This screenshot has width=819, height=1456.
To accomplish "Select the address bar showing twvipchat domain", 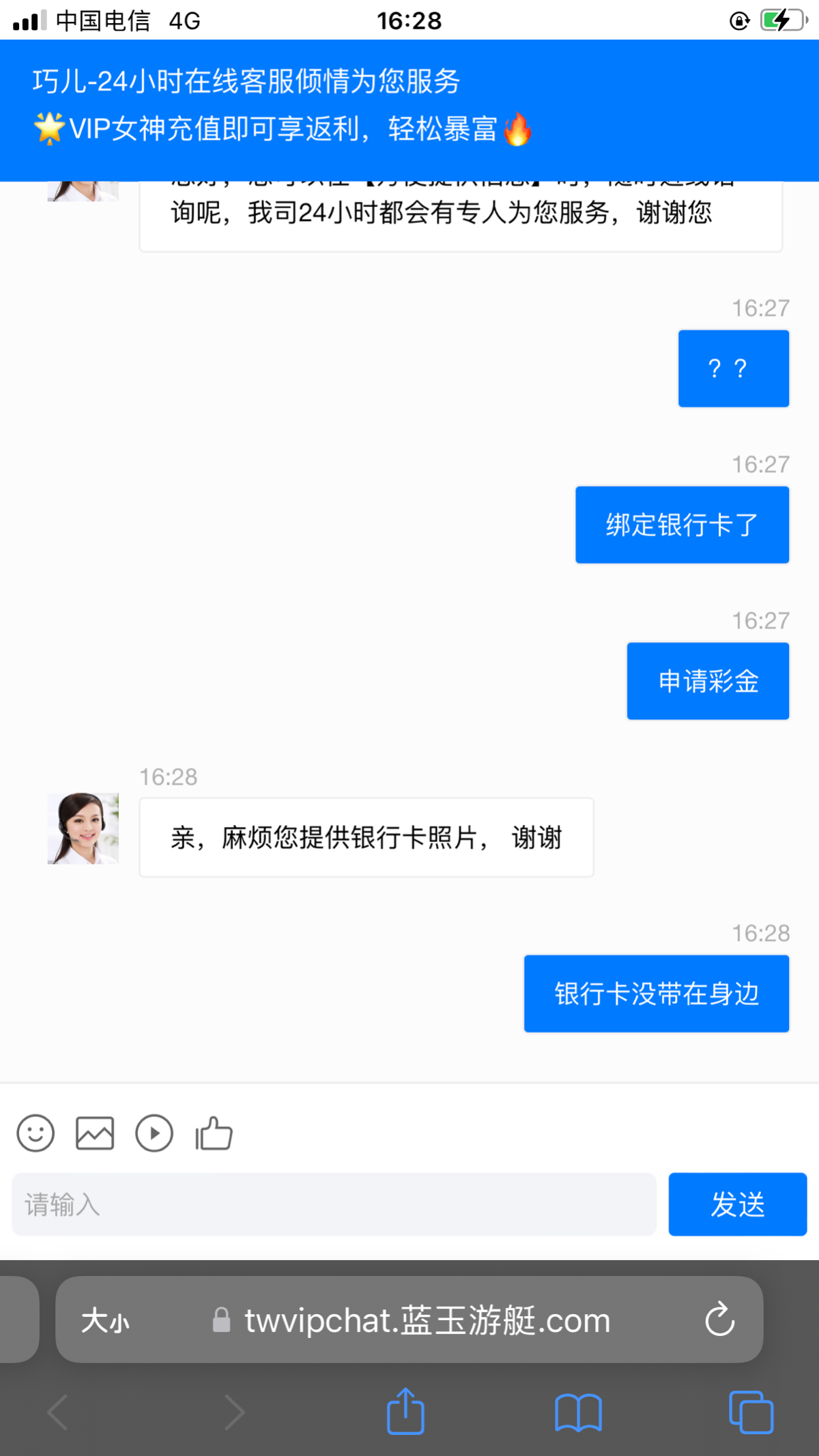I will pos(428,1320).
